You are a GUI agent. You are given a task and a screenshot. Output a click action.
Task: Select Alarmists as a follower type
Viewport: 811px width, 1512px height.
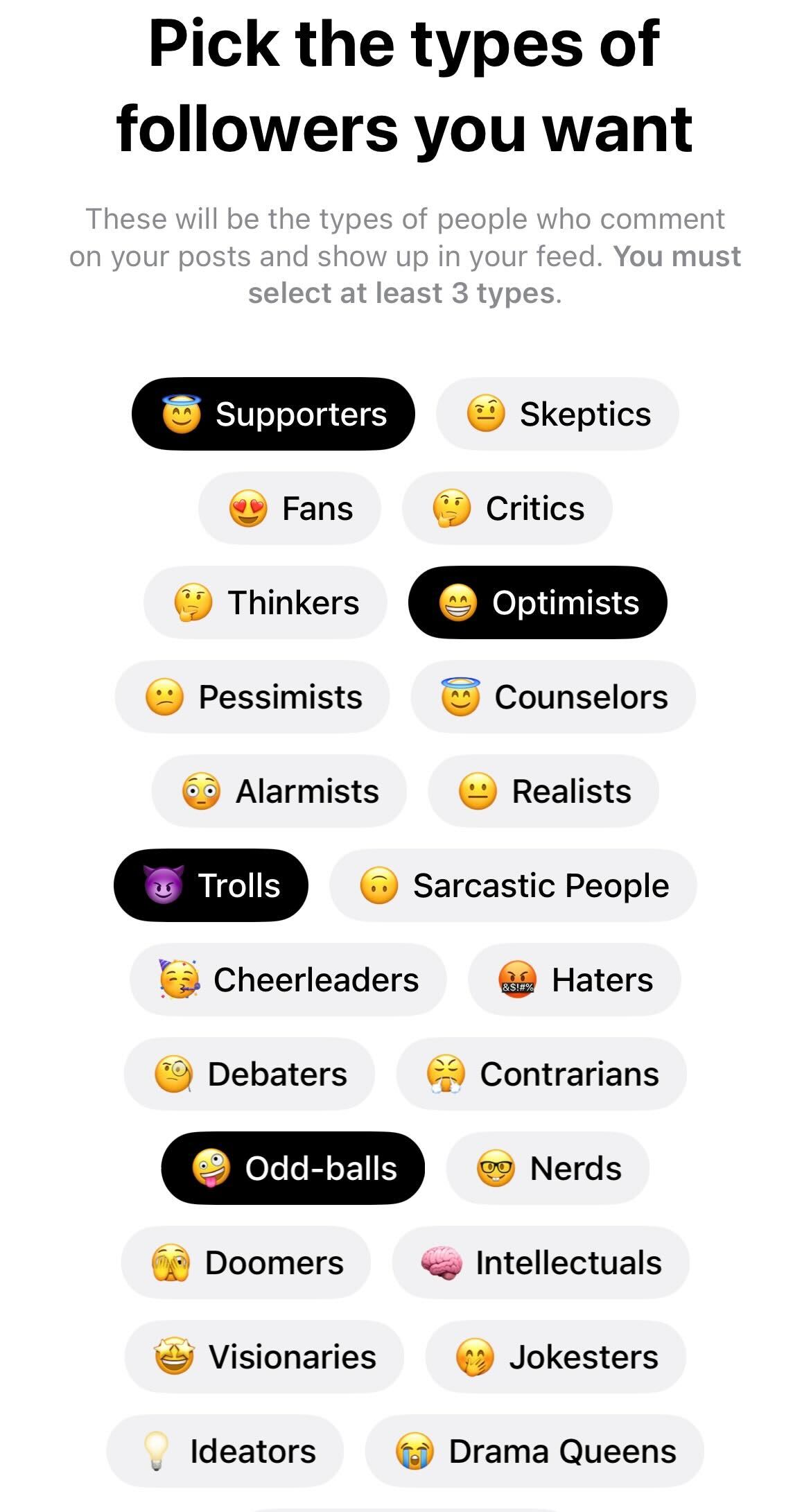[279, 791]
